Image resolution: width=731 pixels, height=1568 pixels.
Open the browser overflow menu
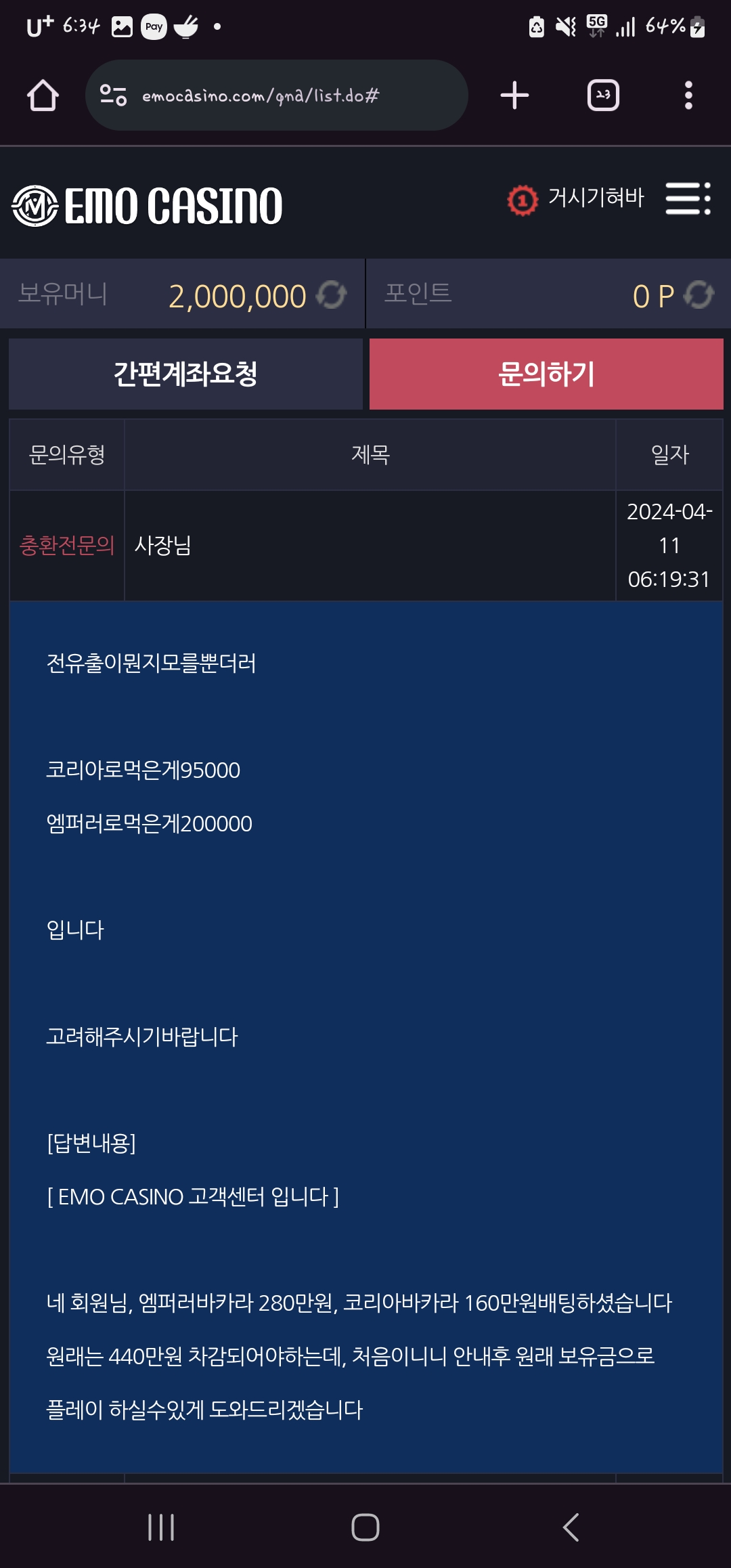click(x=688, y=95)
